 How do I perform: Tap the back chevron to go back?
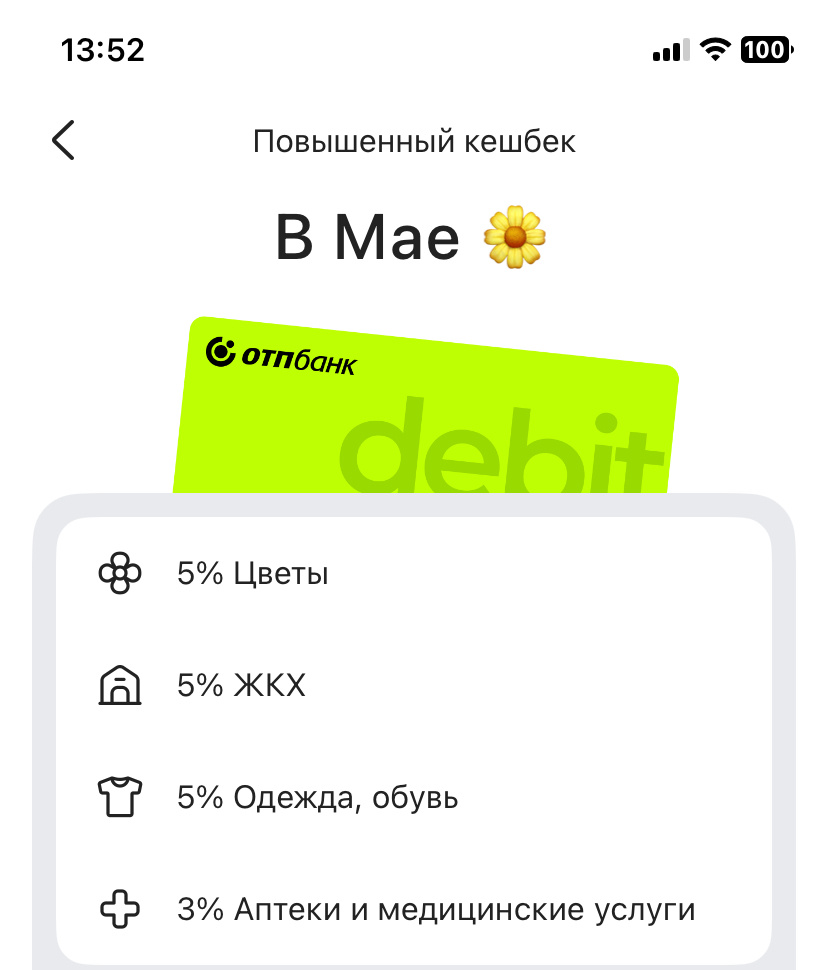click(x=64, y=141)
